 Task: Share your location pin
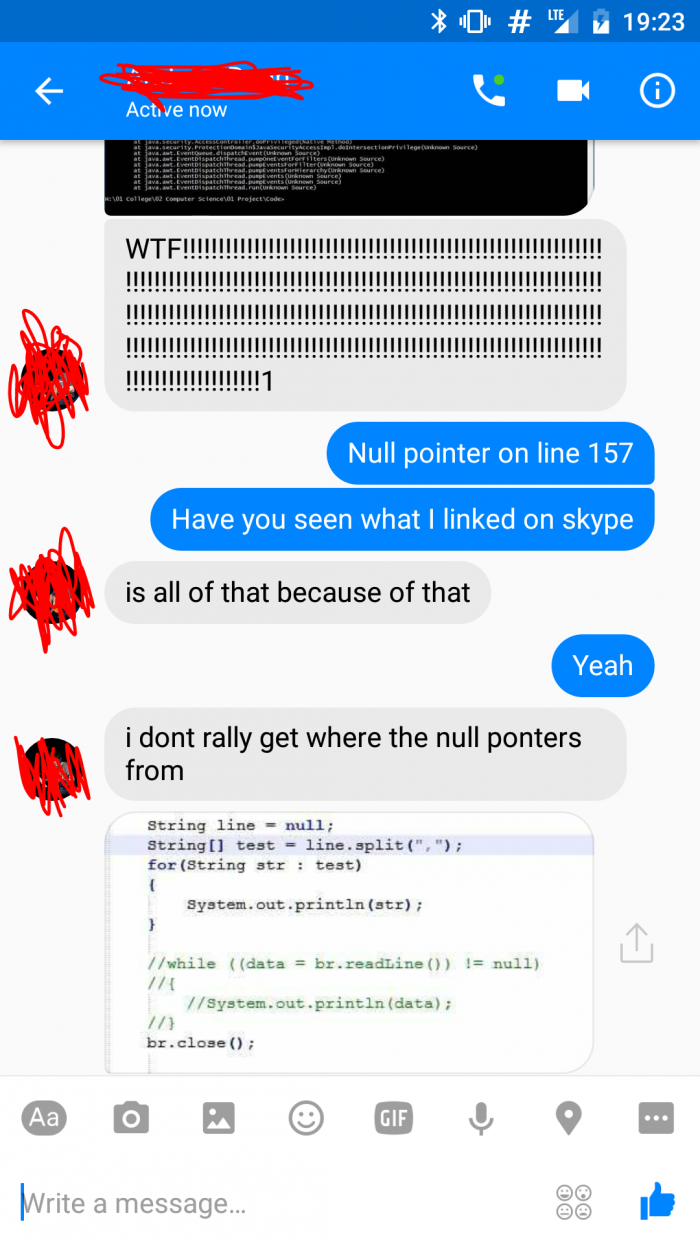[x=568, y=1118]
